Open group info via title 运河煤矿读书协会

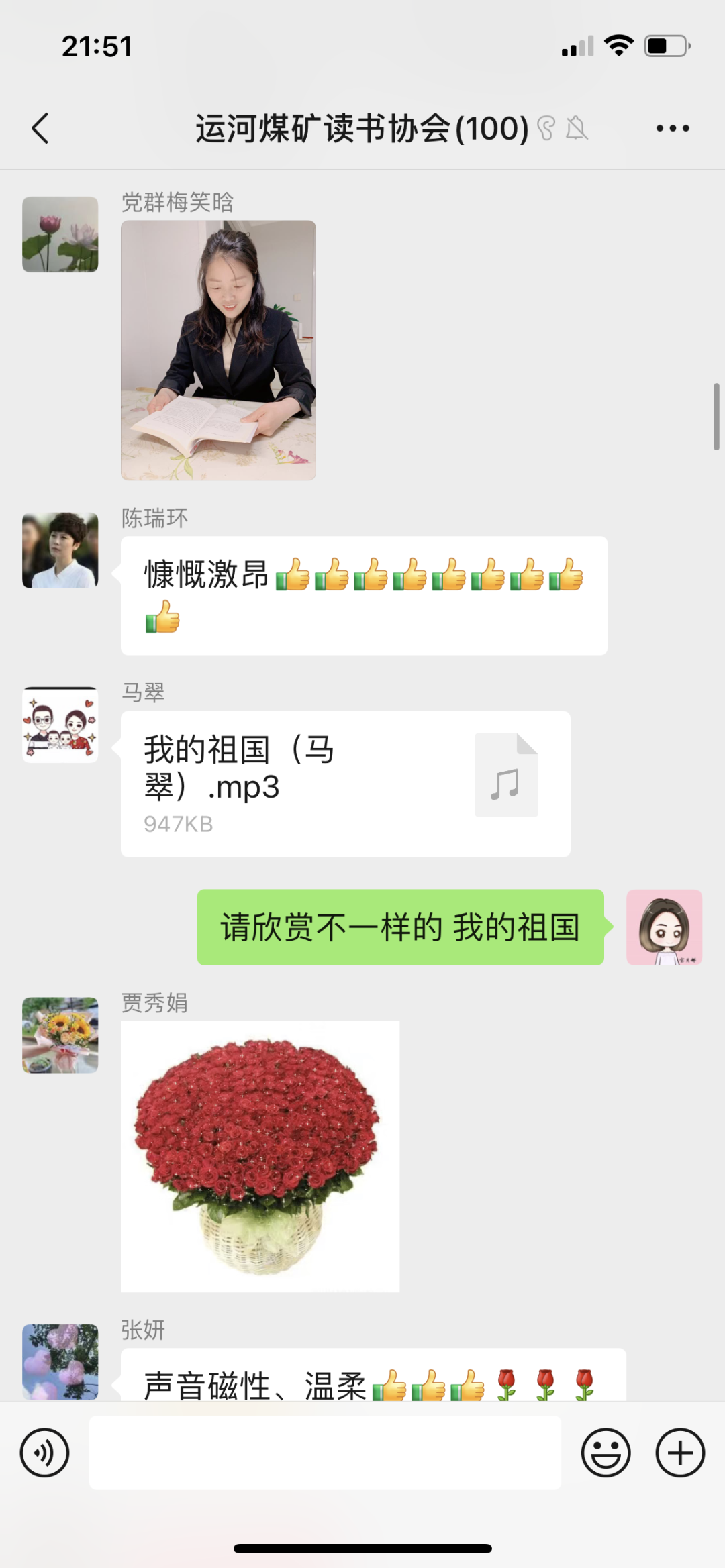tap(360, 129)
